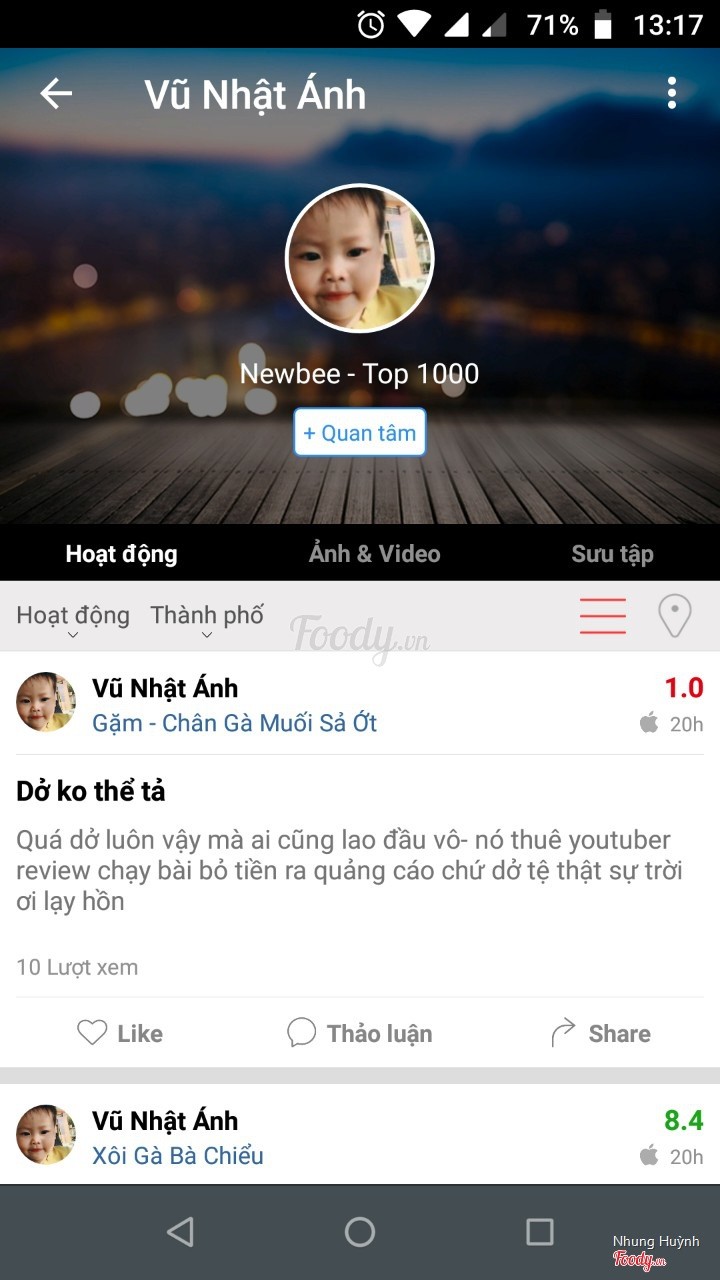Switch to the Sưu tập tab
The image size is (720, 1280).
pyautogui.click(x=612, y=554)
